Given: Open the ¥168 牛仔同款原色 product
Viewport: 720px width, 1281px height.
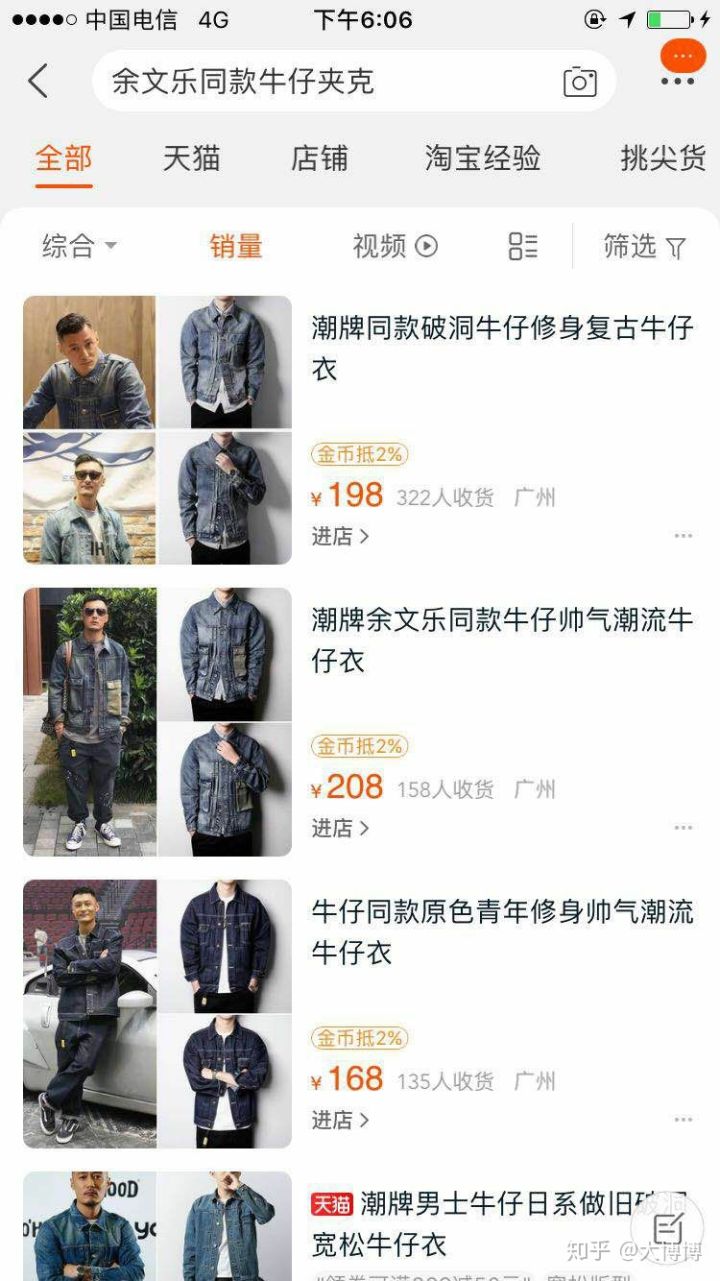Looking at the screenshot, I should [501, 932].
